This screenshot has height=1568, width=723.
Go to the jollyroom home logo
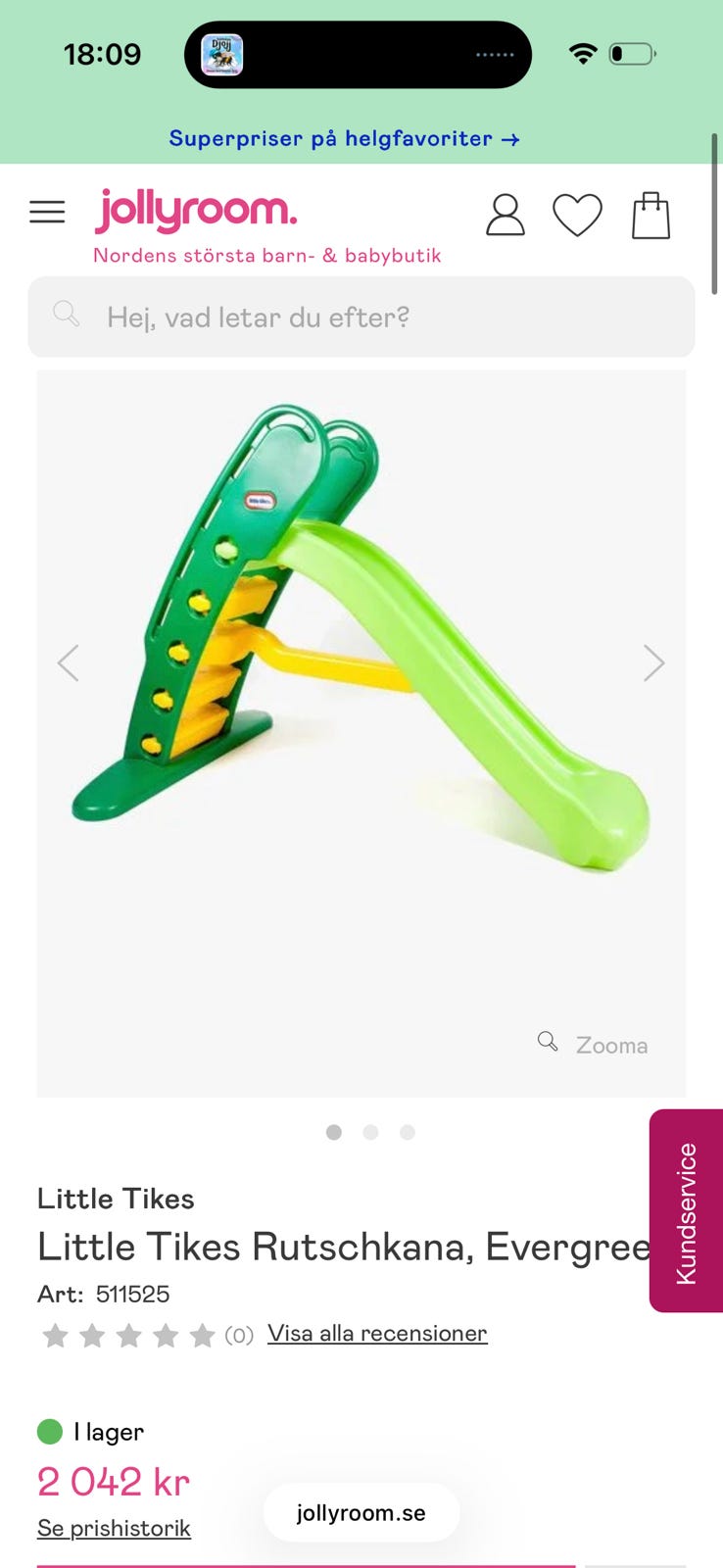coord(195,210)
